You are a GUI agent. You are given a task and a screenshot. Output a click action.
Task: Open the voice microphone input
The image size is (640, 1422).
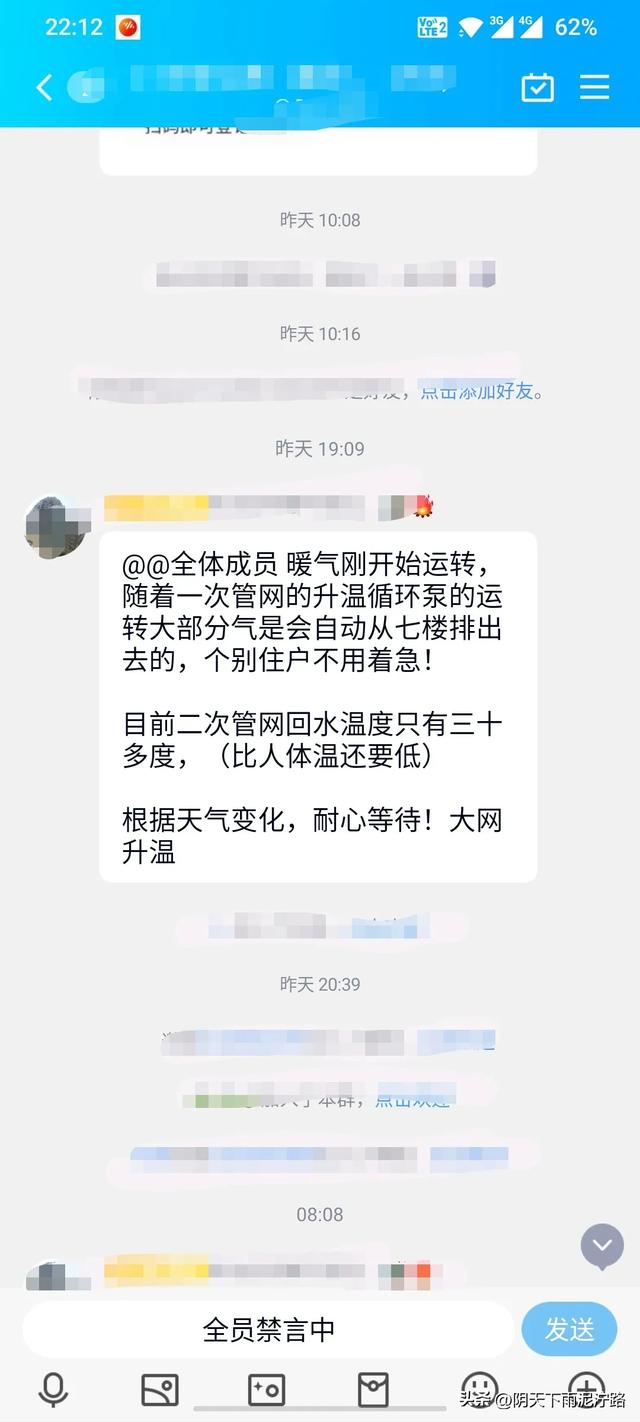tap(53, 1390)
